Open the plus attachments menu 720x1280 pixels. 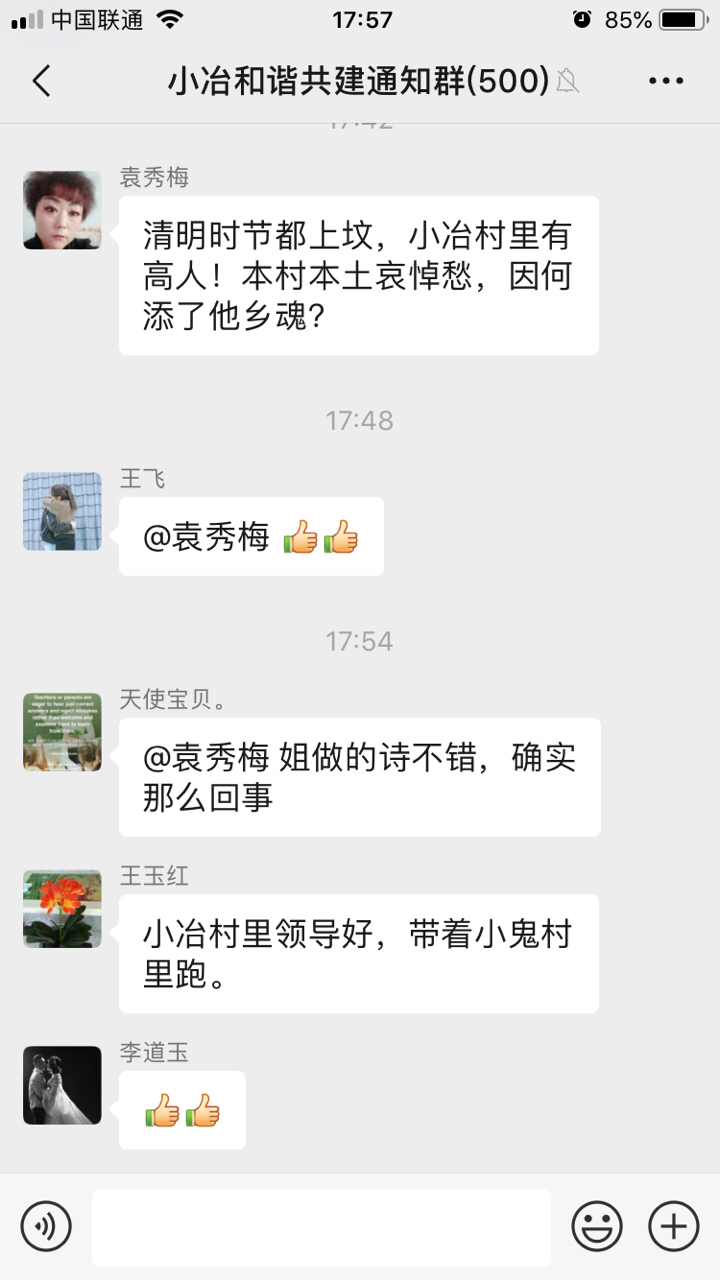tap(673, 1226)
